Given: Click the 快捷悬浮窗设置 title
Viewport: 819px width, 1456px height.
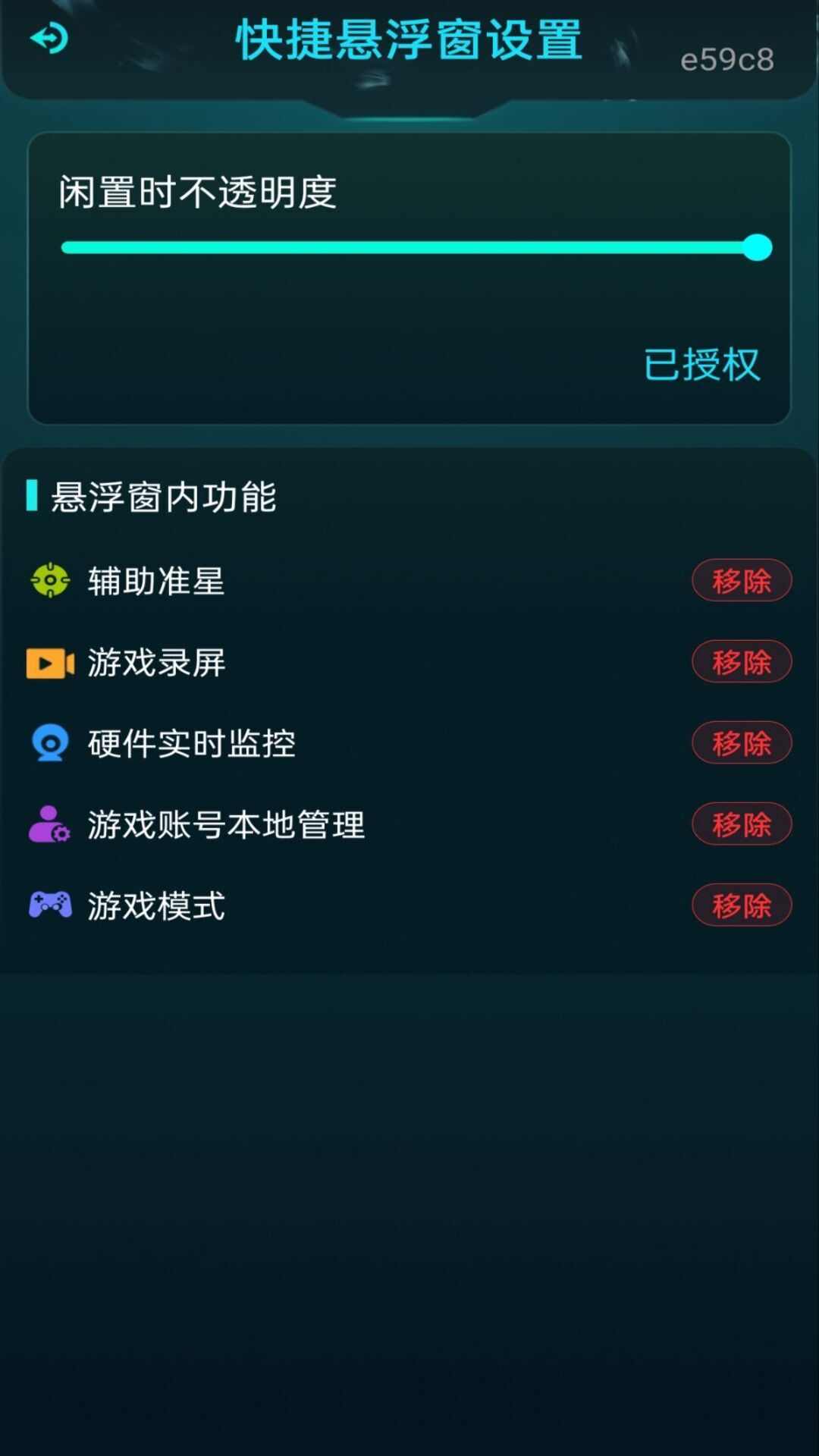Looking at the screenshot, I should click(409, 39).
